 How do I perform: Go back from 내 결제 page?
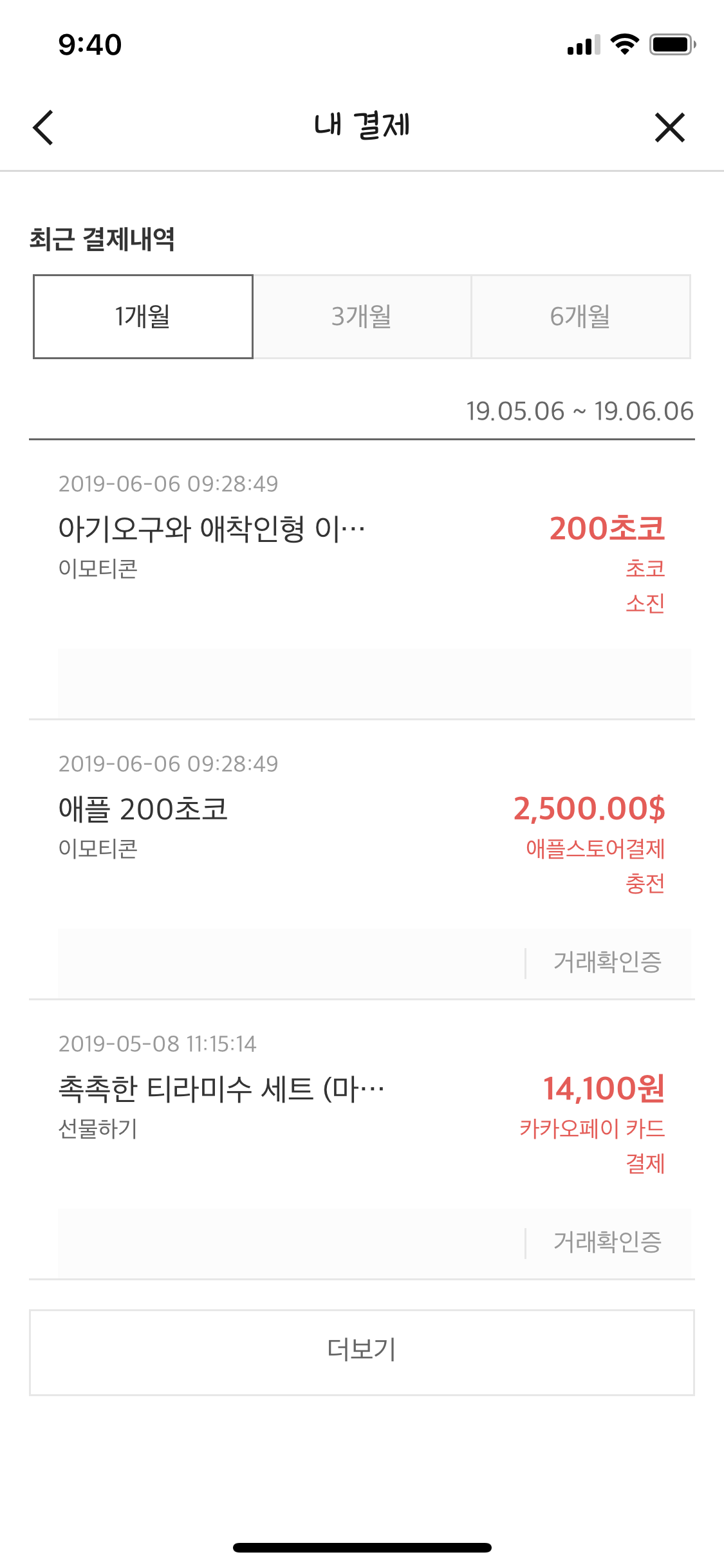[43, 127]
